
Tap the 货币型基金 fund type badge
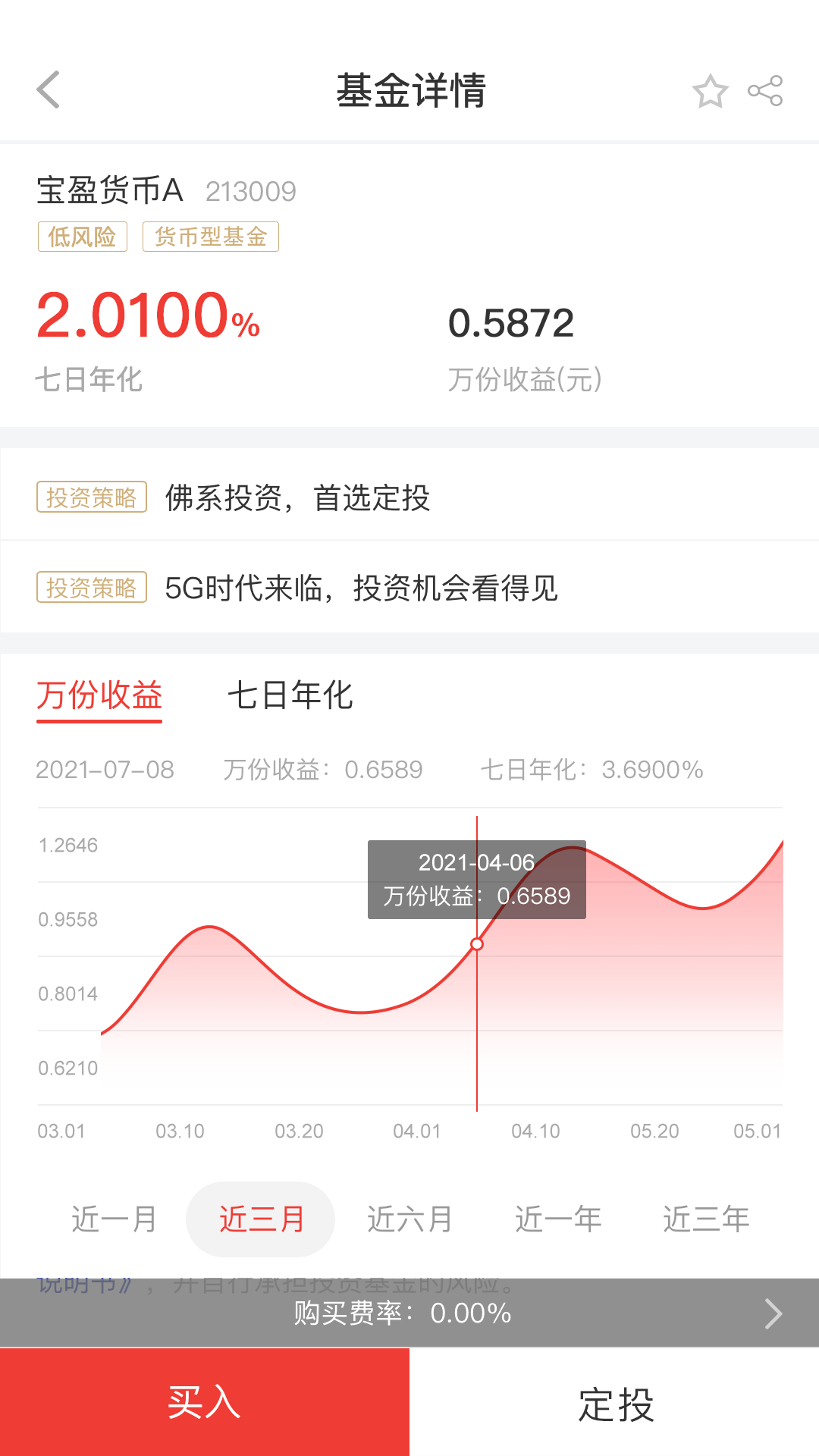(211, 237)
